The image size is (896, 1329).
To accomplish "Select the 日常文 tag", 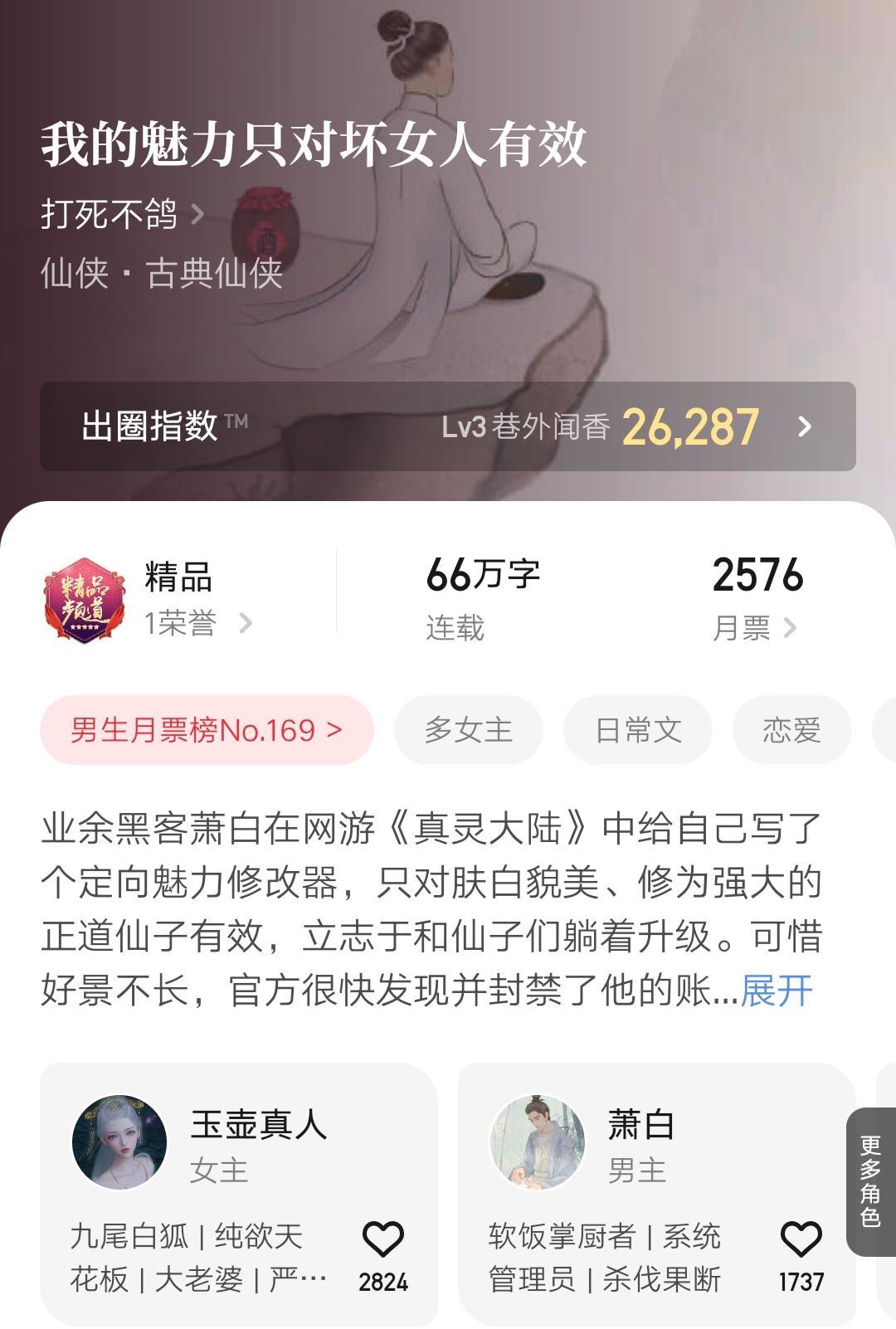I will coord(637,730).
